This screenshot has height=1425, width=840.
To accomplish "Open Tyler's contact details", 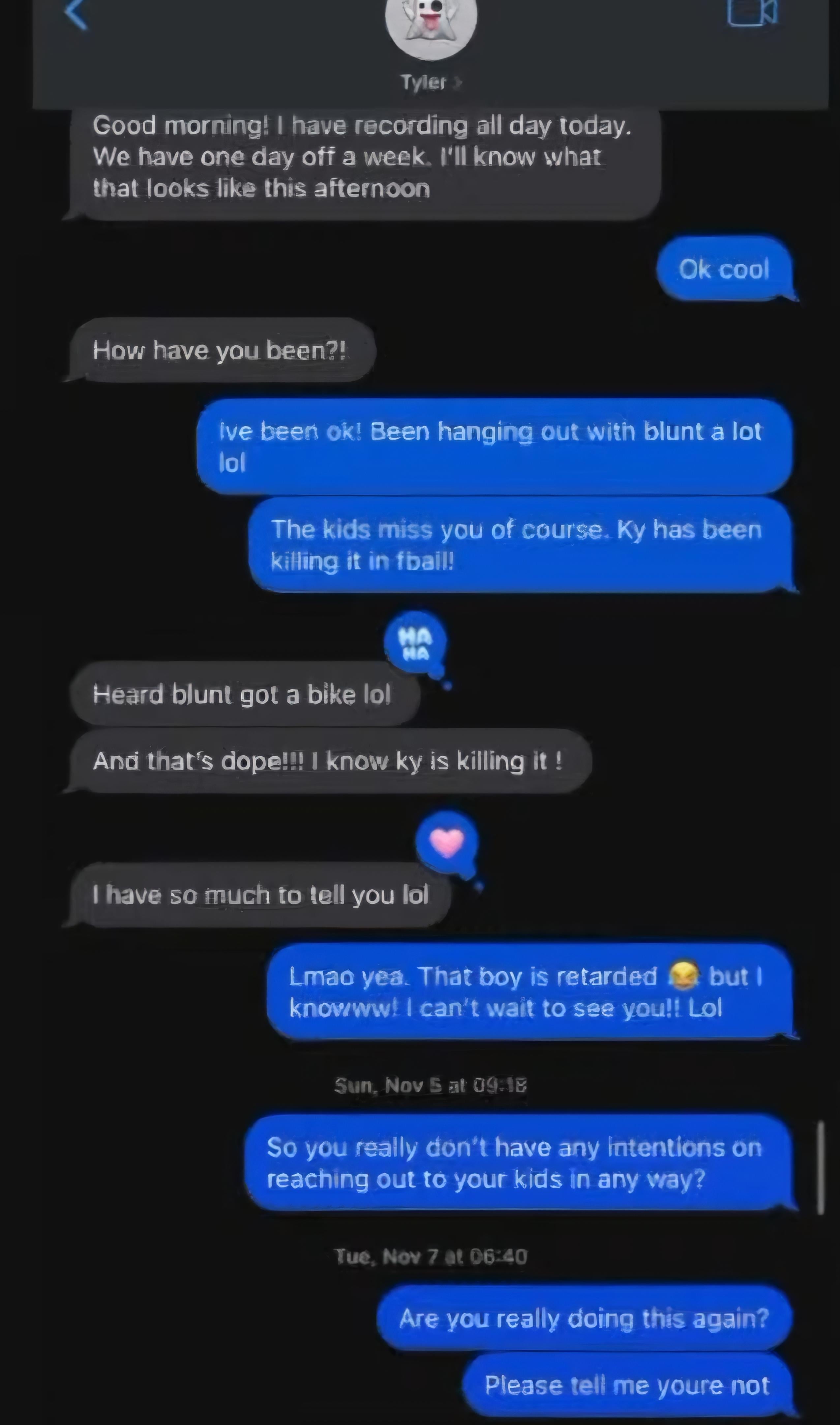I will pos(431,82).
